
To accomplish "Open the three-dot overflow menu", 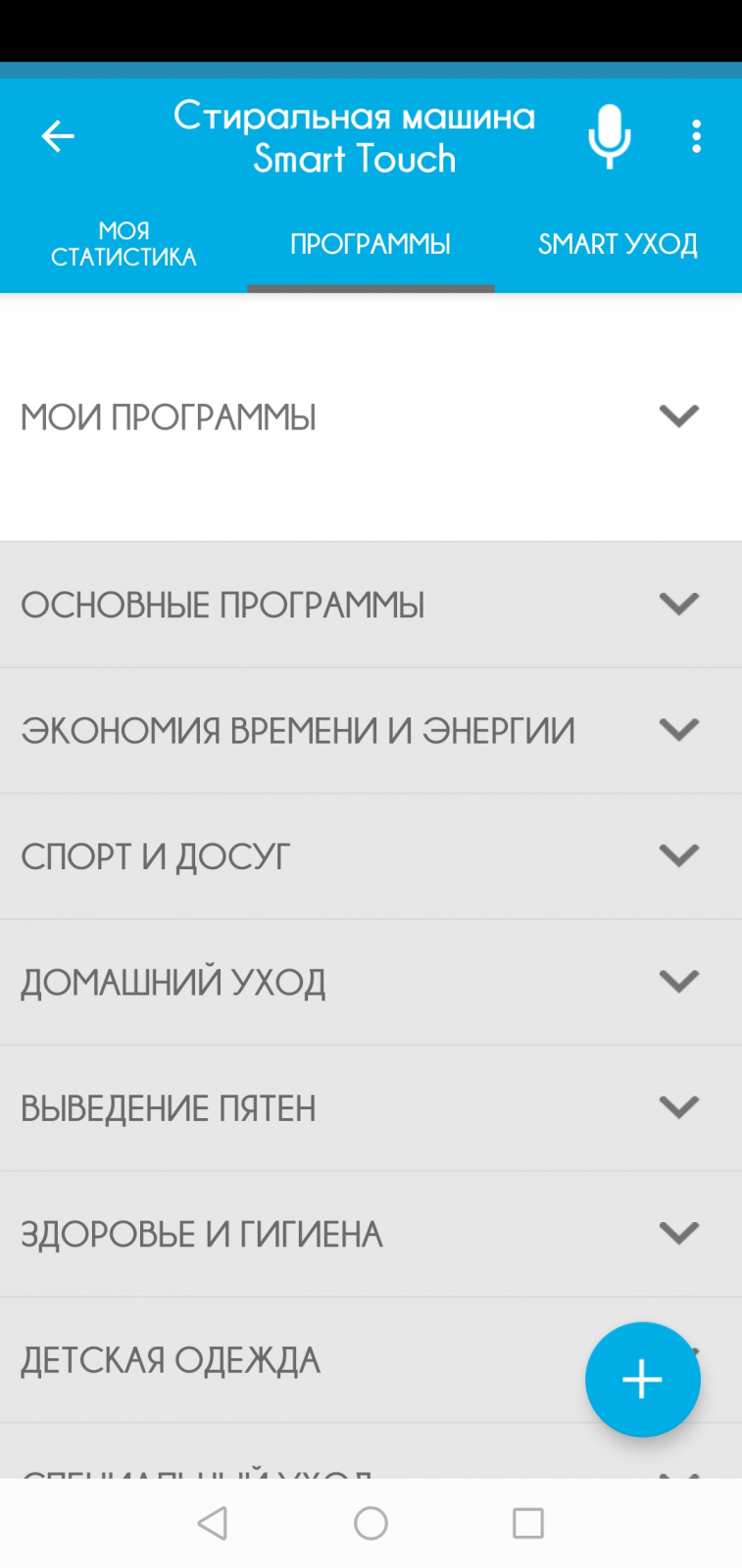I will point(696,136).
